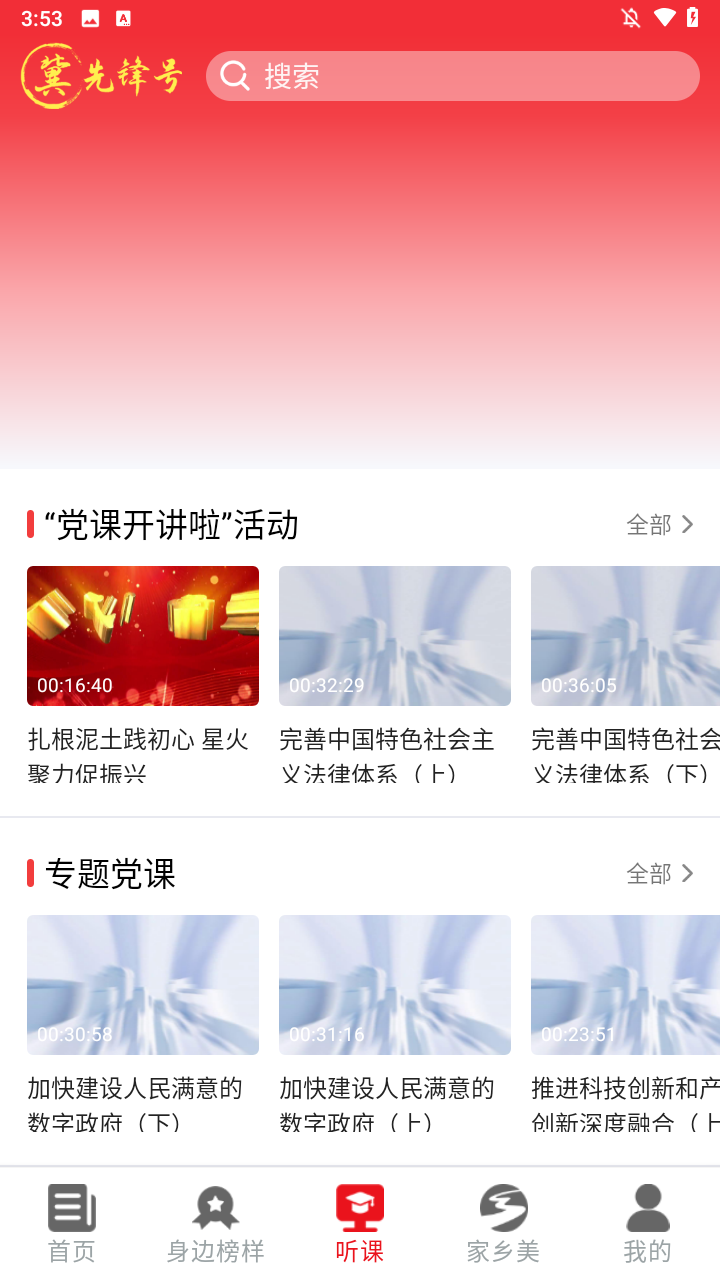Open video '扎根泥土践初心 星火聚力促振兴'

pos(142,636)
